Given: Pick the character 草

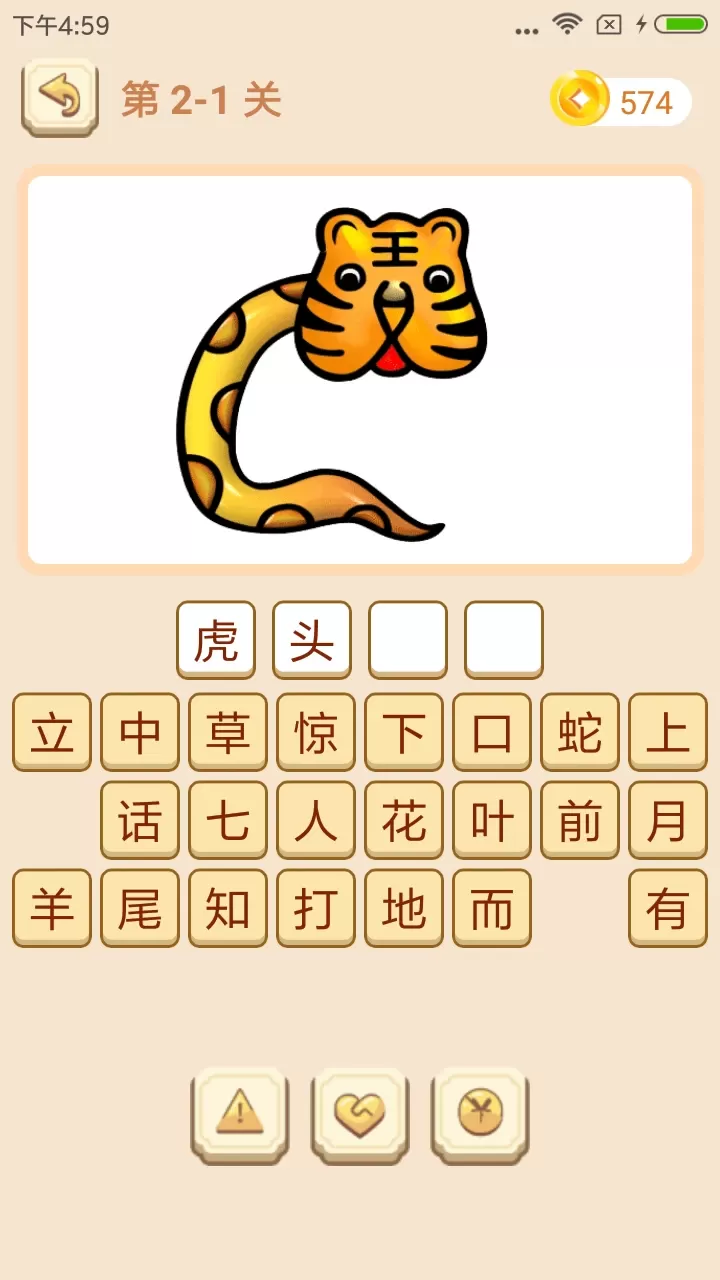Looking at the screenshot, I should tap(228, 732).
